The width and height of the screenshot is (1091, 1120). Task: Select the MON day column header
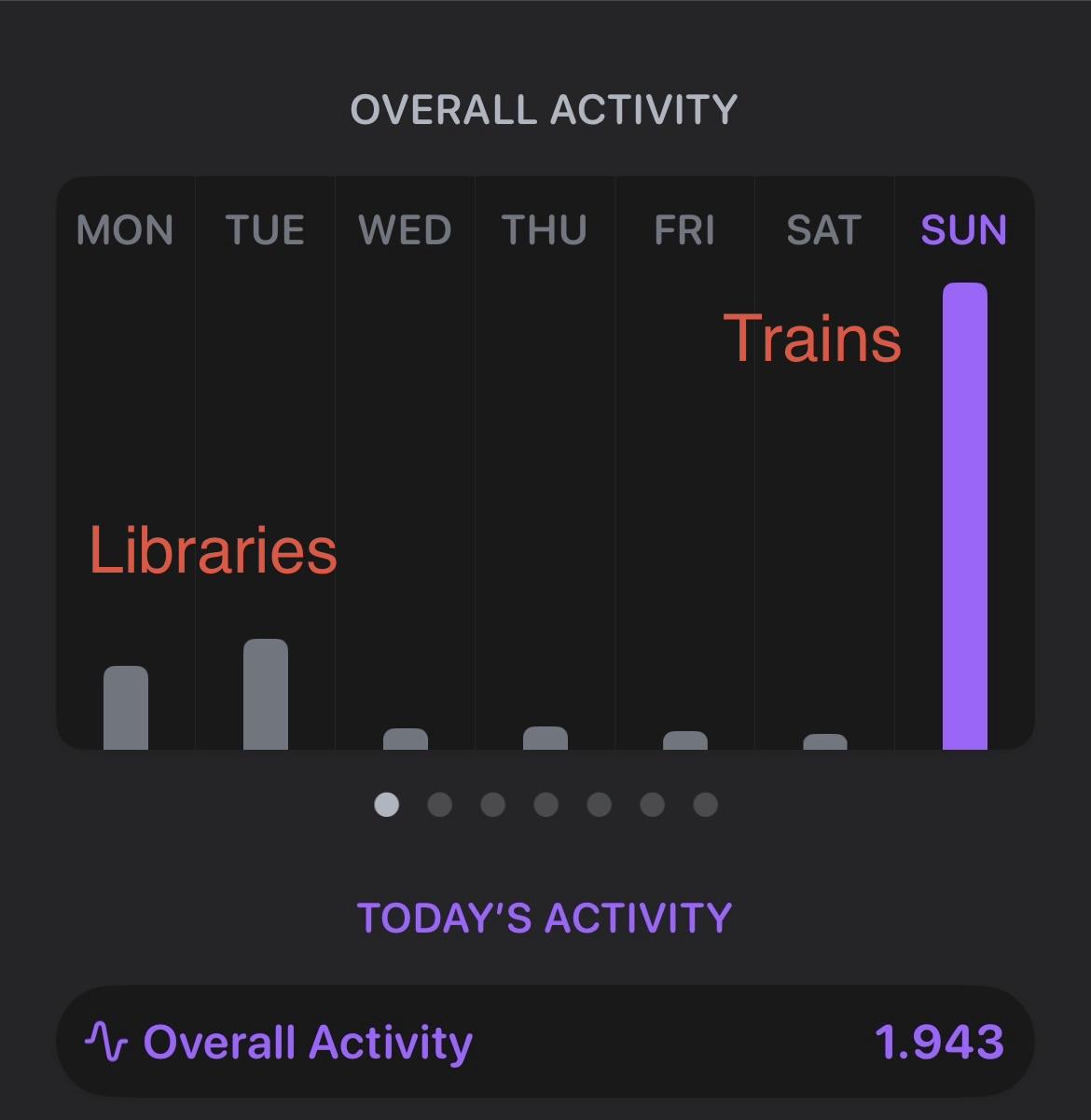coord(125,230)
